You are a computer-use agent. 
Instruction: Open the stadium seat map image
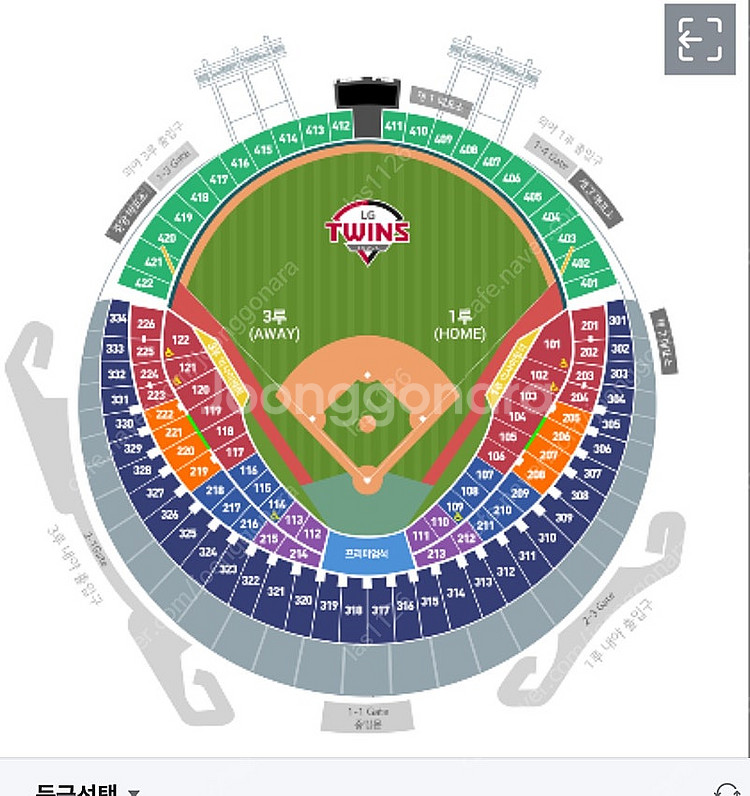(368, 400)
